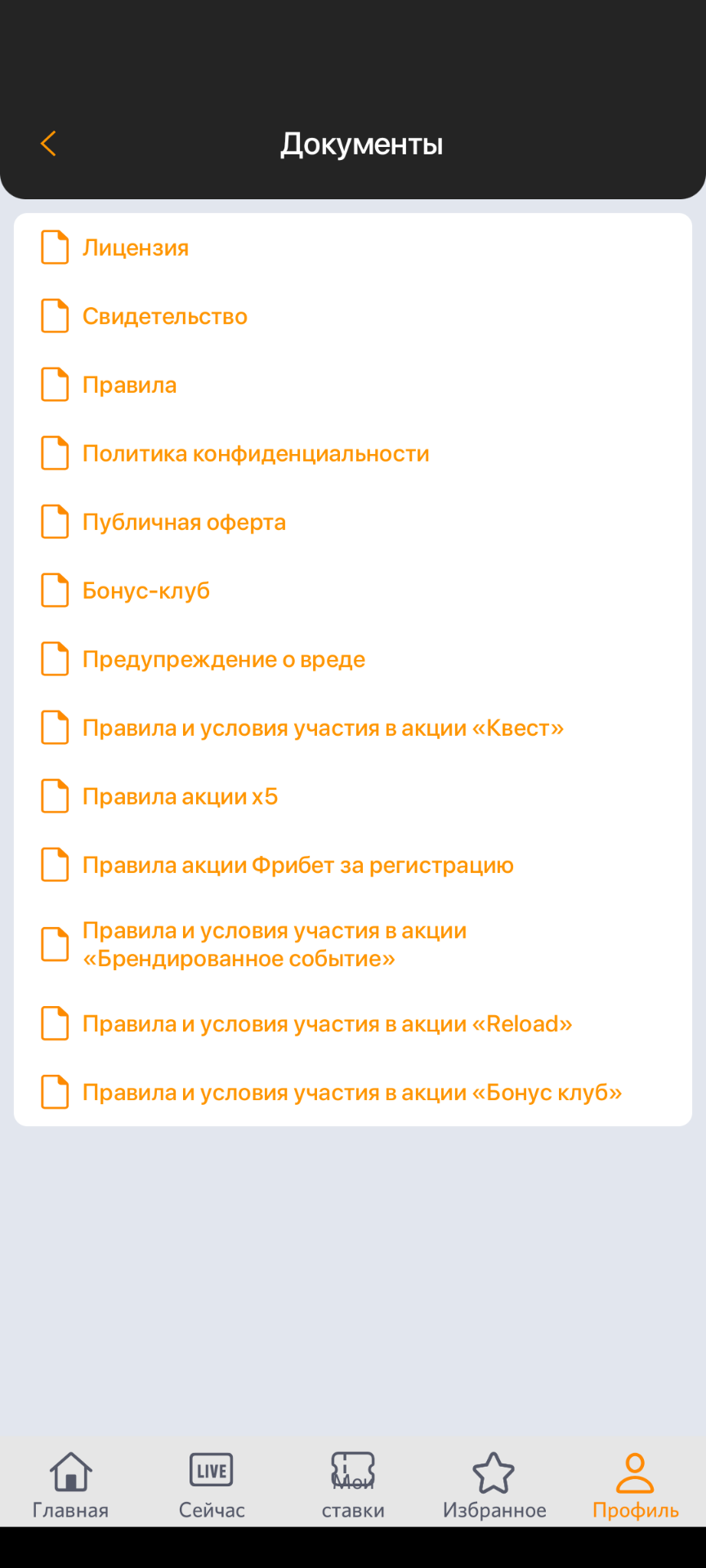Open Политика конфиденциальности
The width and height of the screenshot is (706, 1568).
[353, 454]
